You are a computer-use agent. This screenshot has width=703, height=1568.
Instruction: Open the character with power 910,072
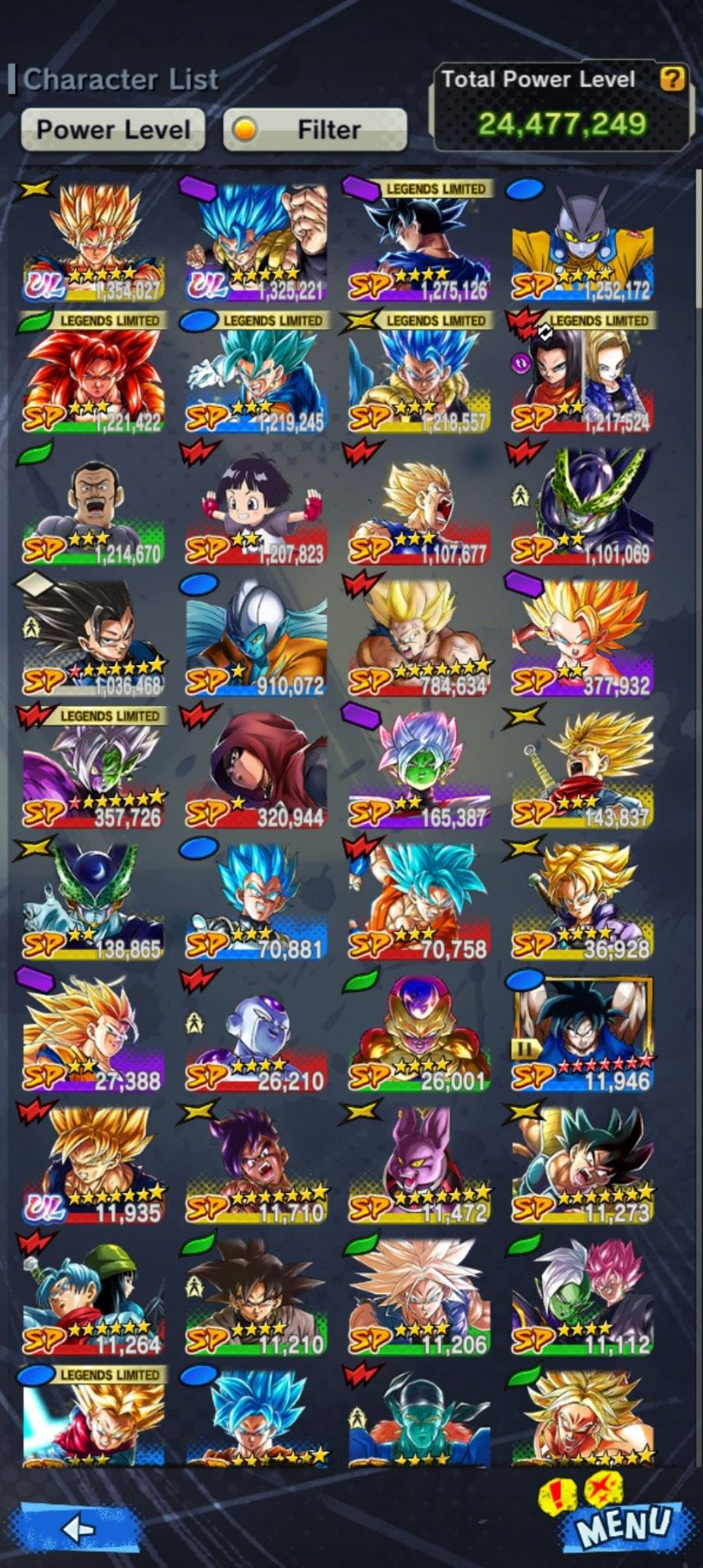pos(256,637)
